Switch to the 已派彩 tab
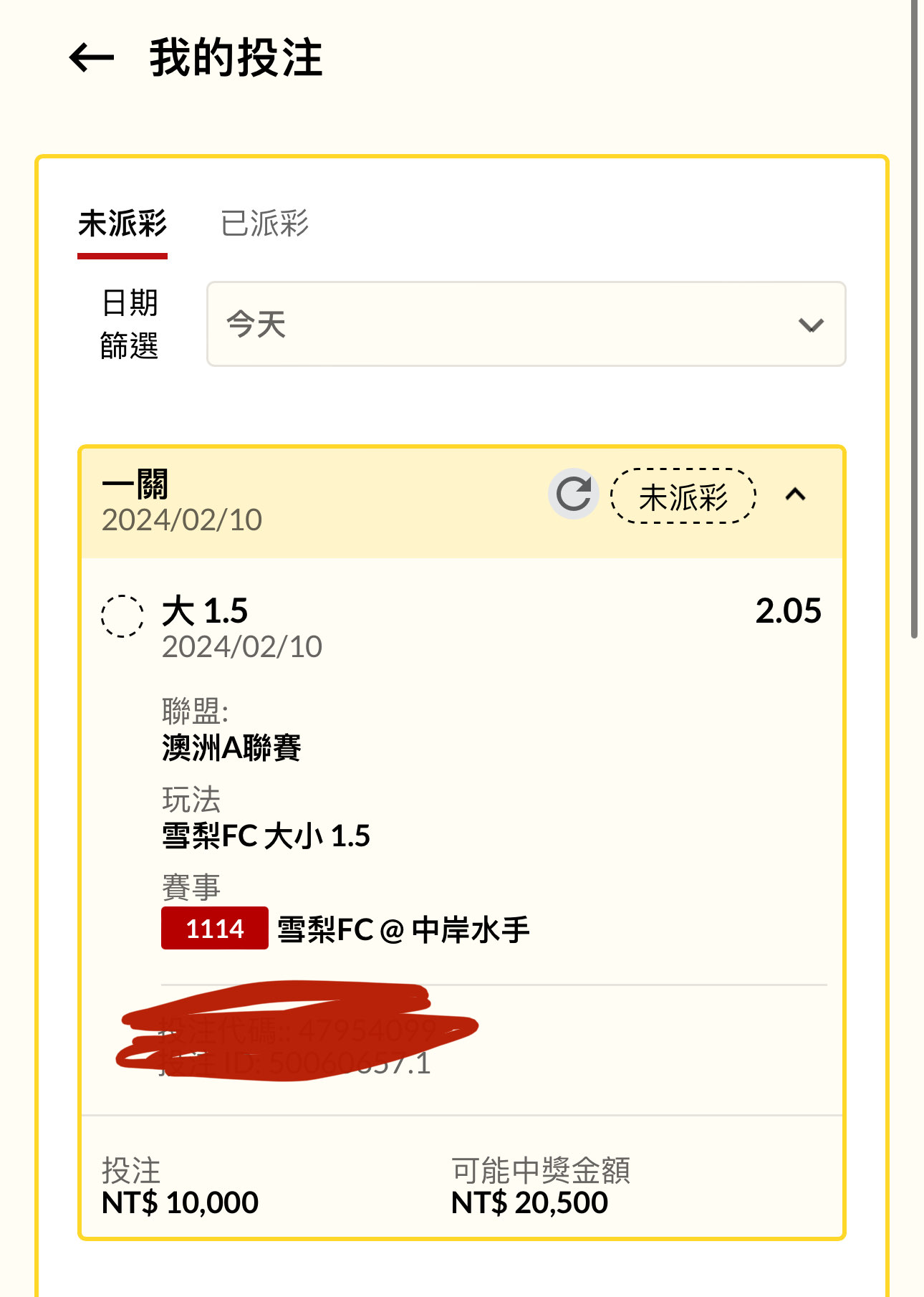This screenshot has width=924, height=1297. (264, 224)
